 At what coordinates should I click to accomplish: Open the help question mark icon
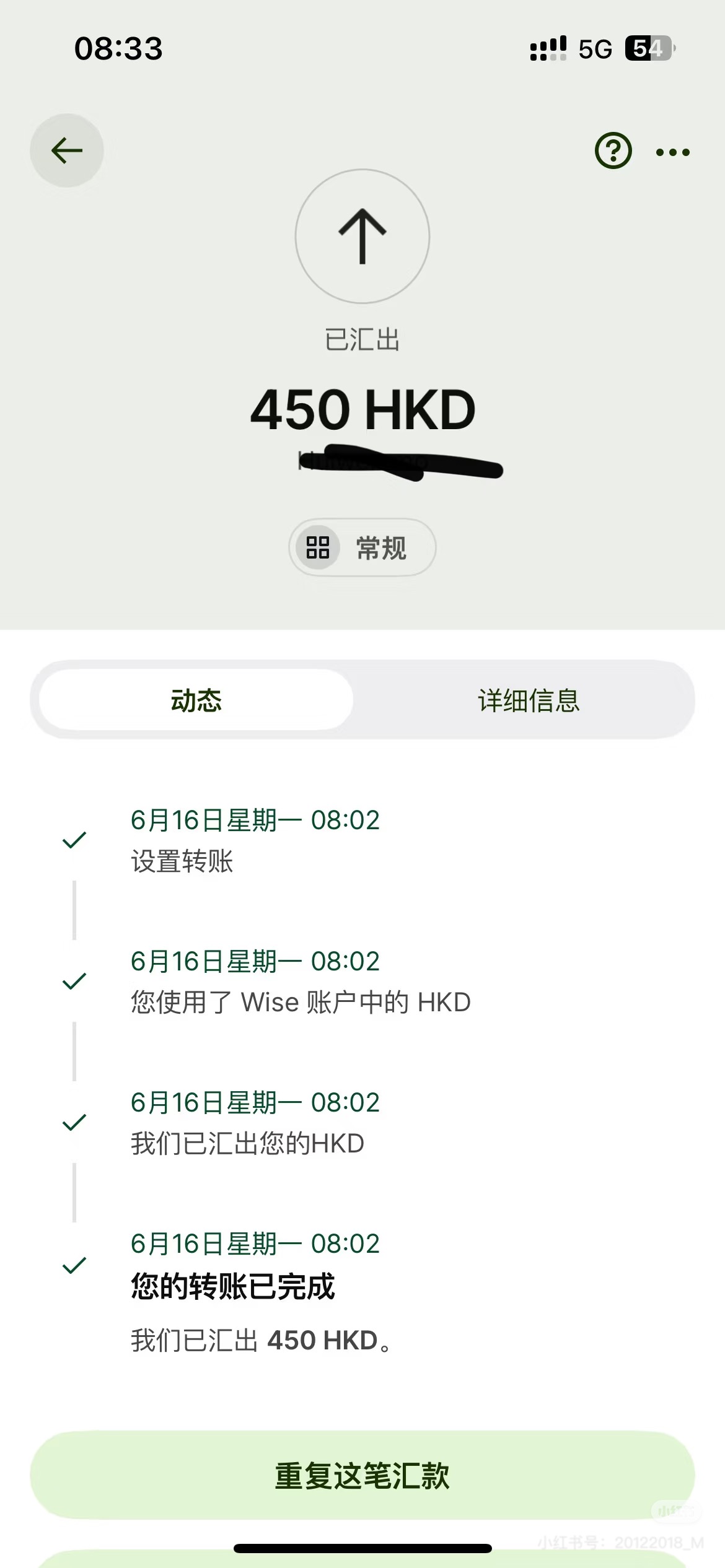pyautogui.click(x=613, y=150)
